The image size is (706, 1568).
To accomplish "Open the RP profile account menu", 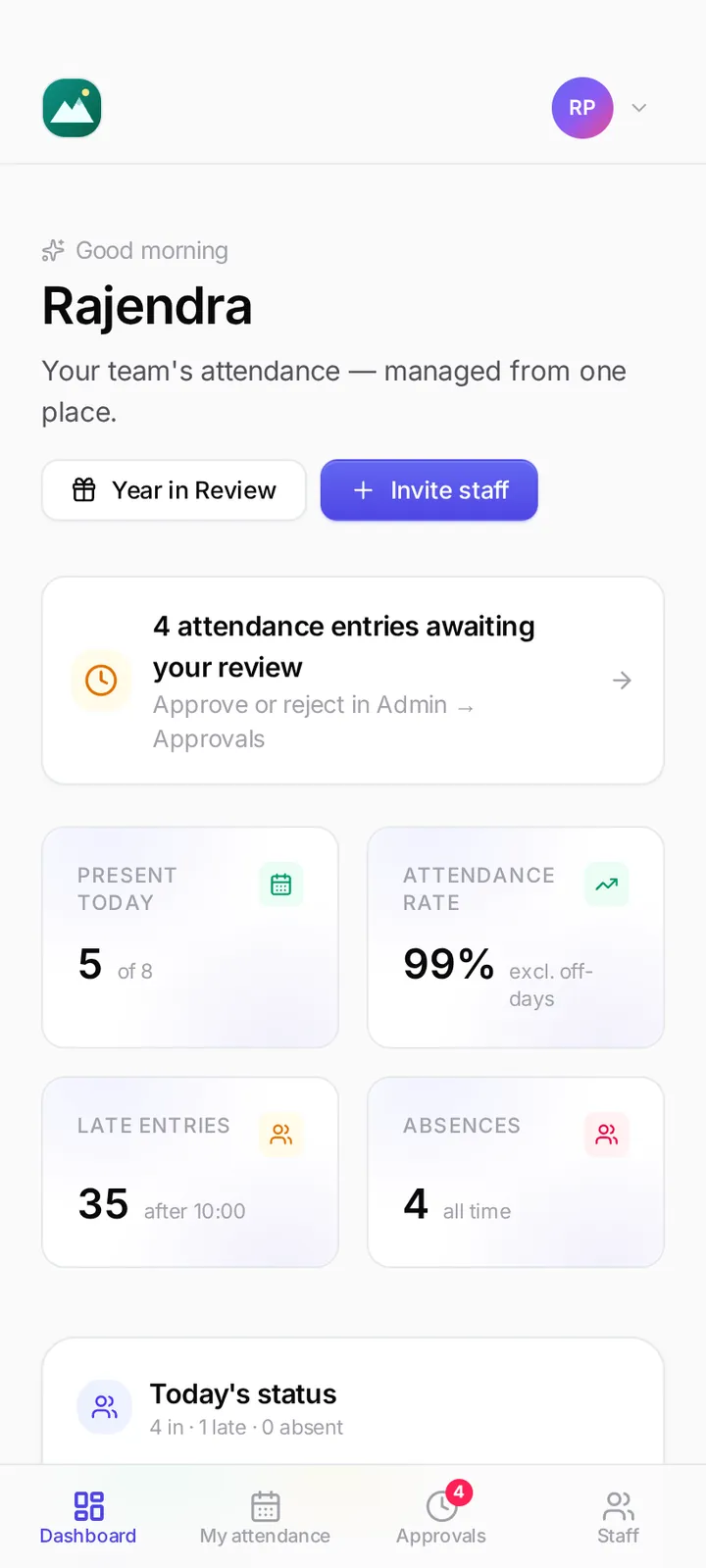I will (599, 108).
